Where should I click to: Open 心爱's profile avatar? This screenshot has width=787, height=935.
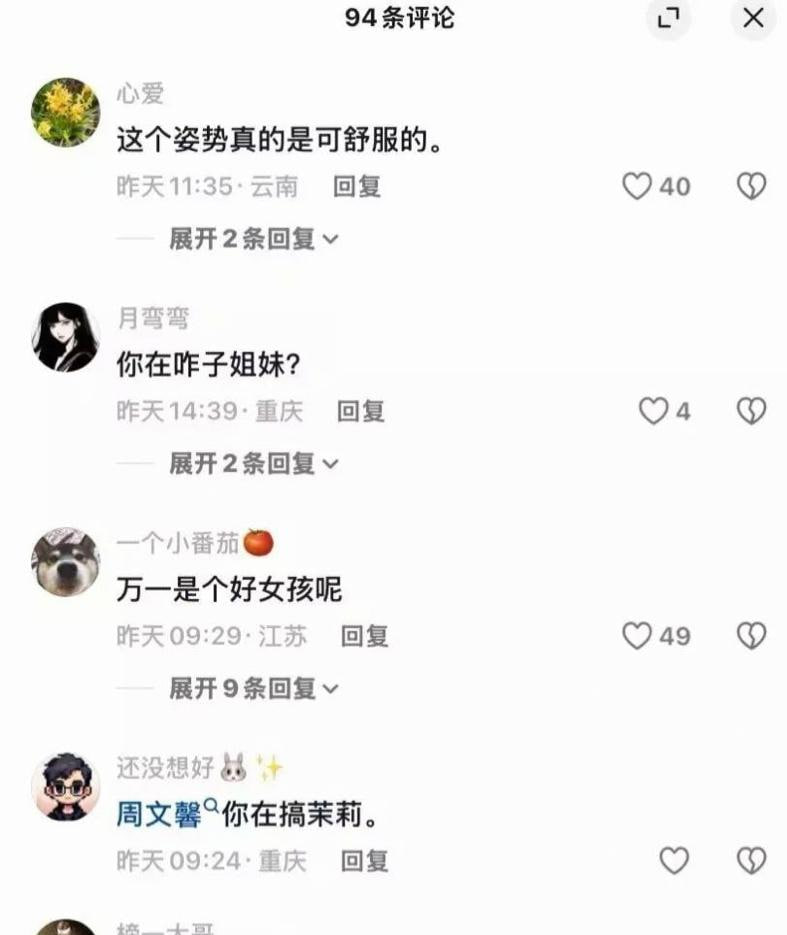[65, 112]
